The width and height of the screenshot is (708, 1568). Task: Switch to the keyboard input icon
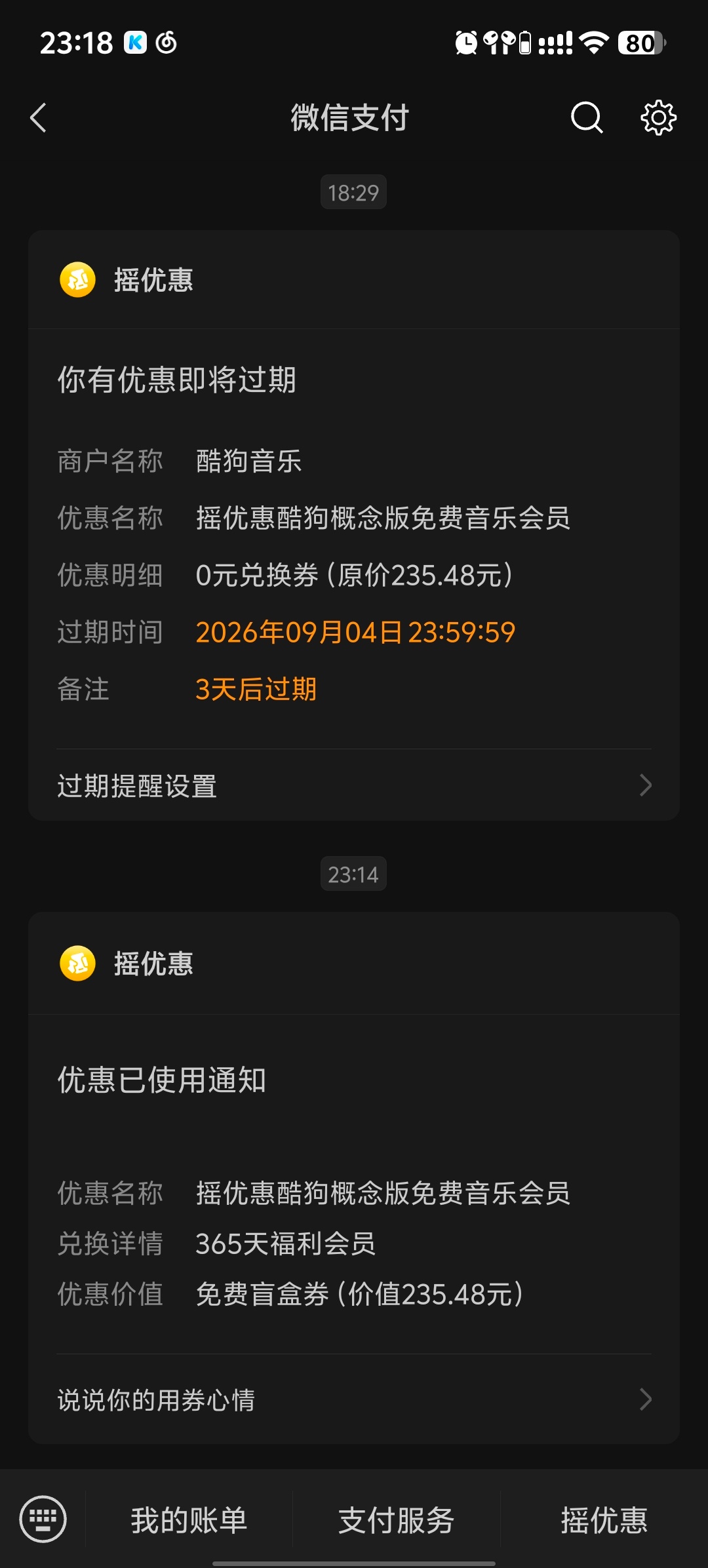point(43,1519)
